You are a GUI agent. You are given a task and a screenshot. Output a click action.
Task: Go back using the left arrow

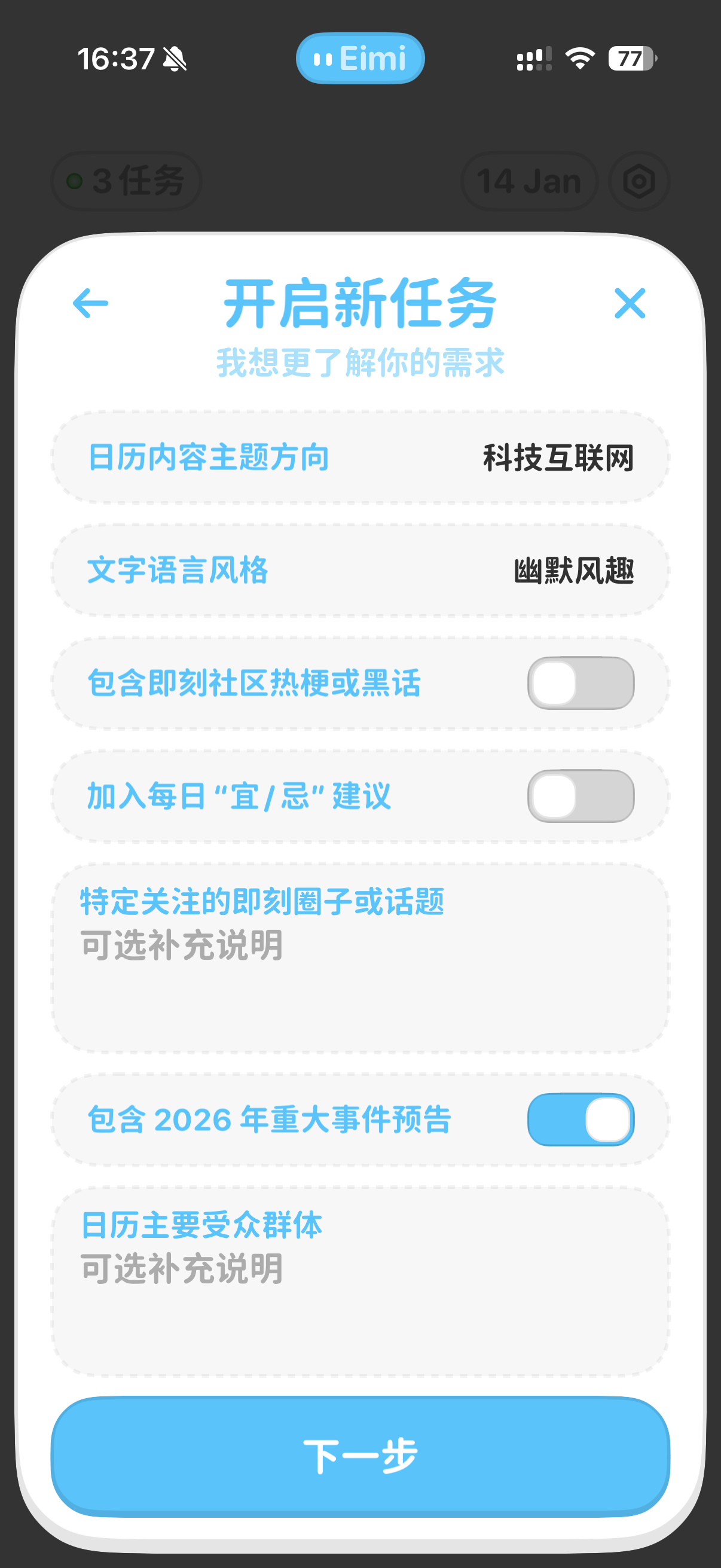pyautogui.click(x=90, y=303)
